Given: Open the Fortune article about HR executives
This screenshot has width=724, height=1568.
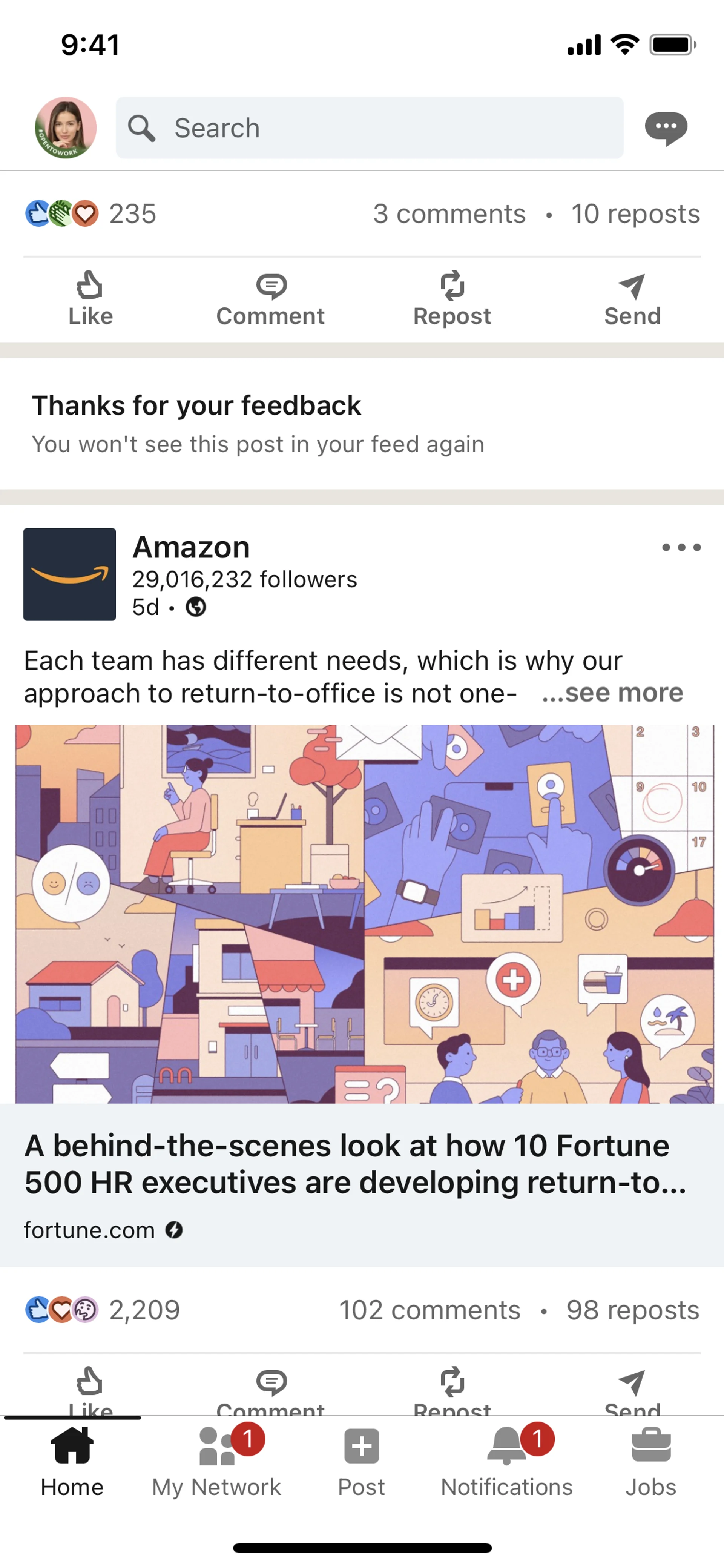Looking at the screenshot, I should [x=356, y=1164].
